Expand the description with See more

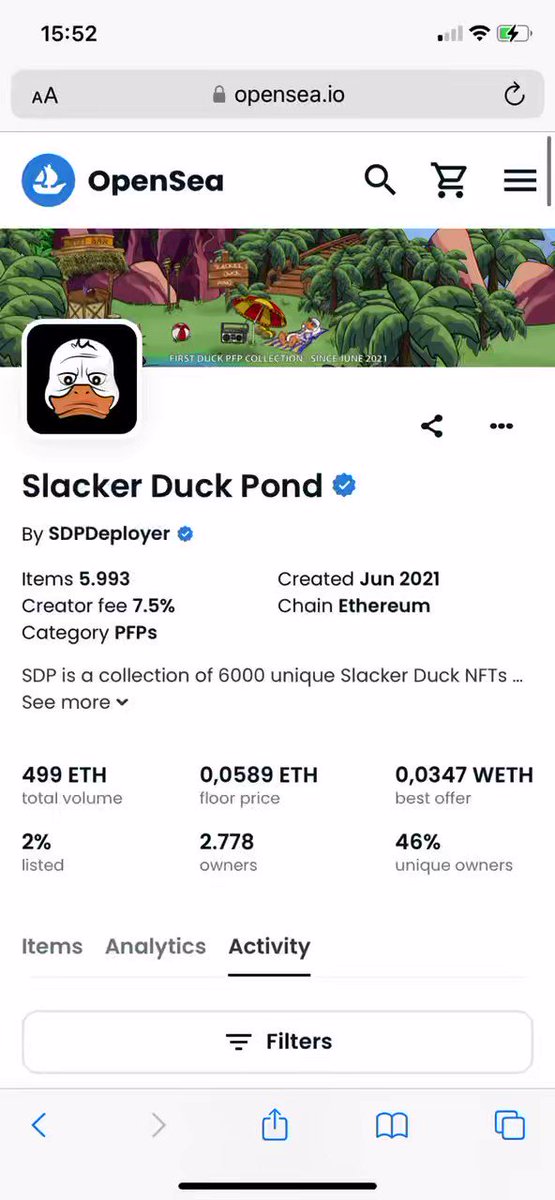75,702
